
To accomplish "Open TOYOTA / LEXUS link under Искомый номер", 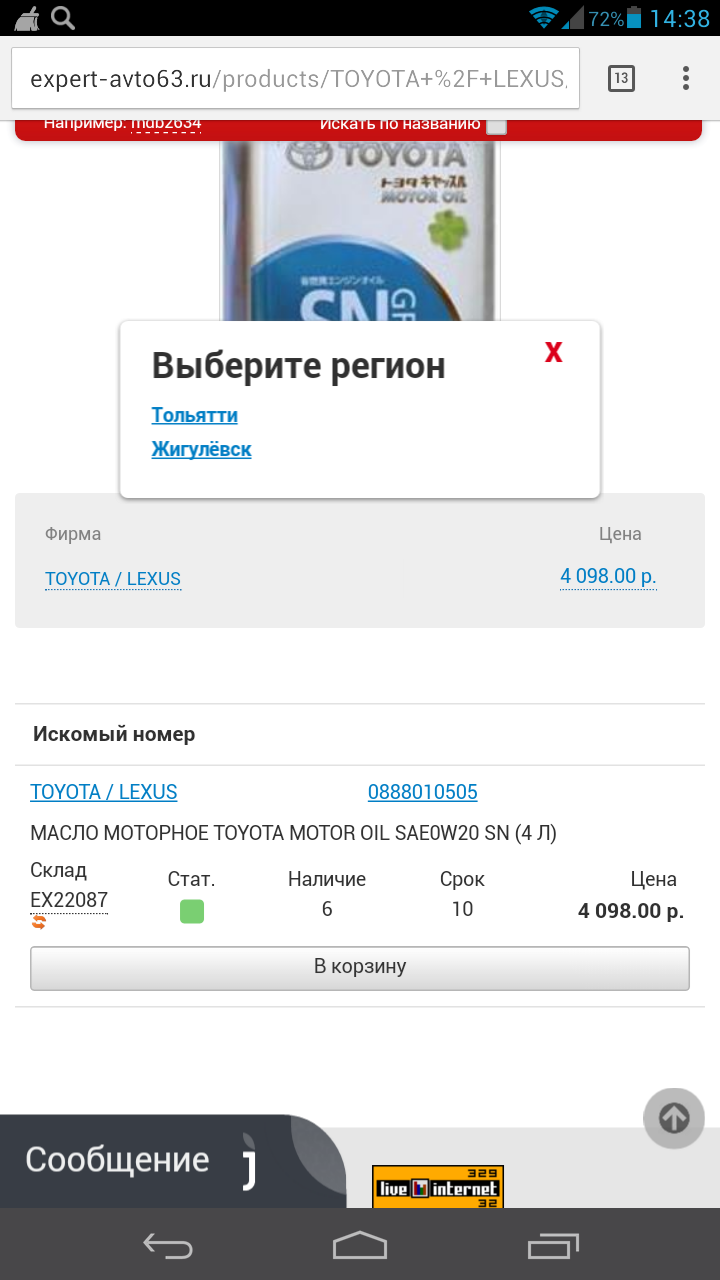I will 104,792.
